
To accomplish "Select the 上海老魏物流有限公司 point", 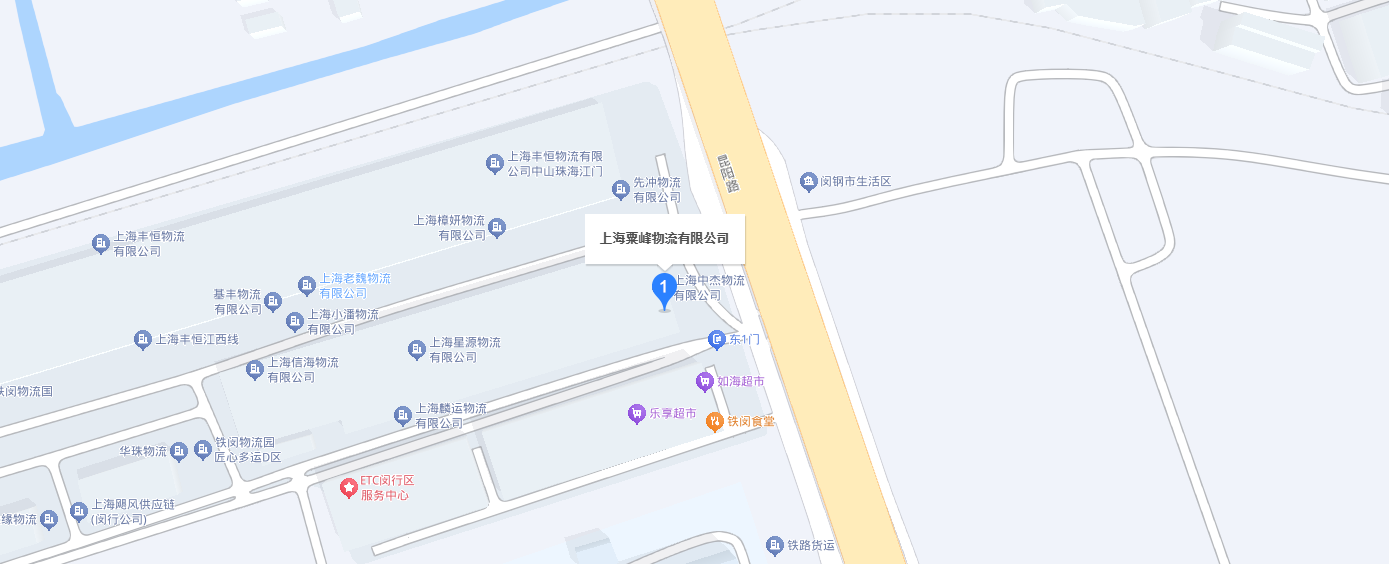I will click(x=307, y=286).
